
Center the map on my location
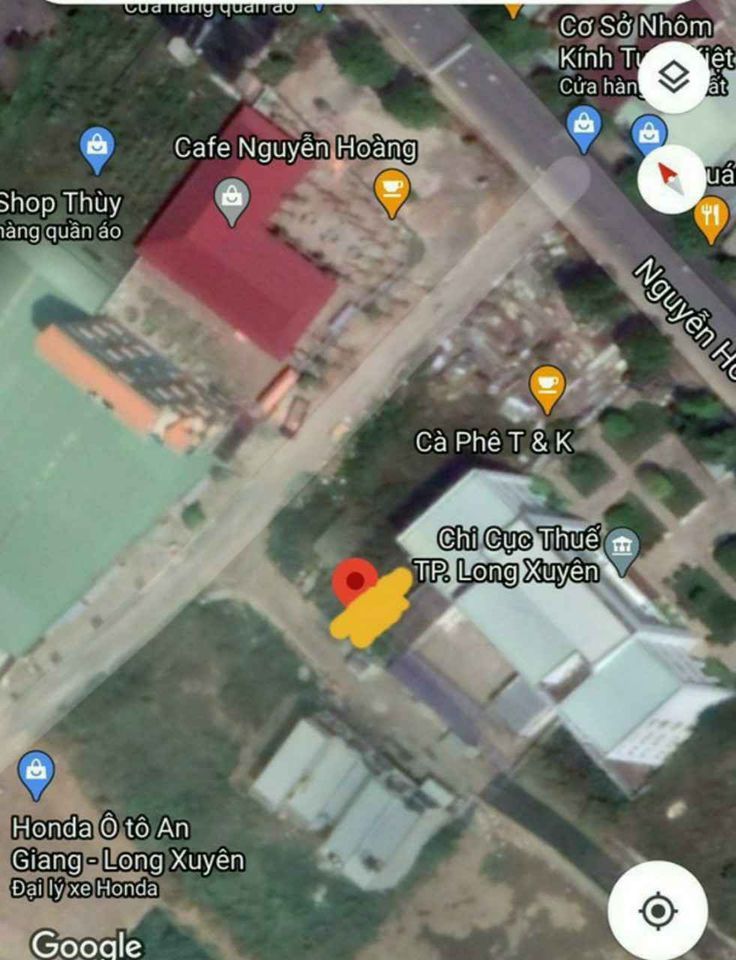click(x=657, y=911)
